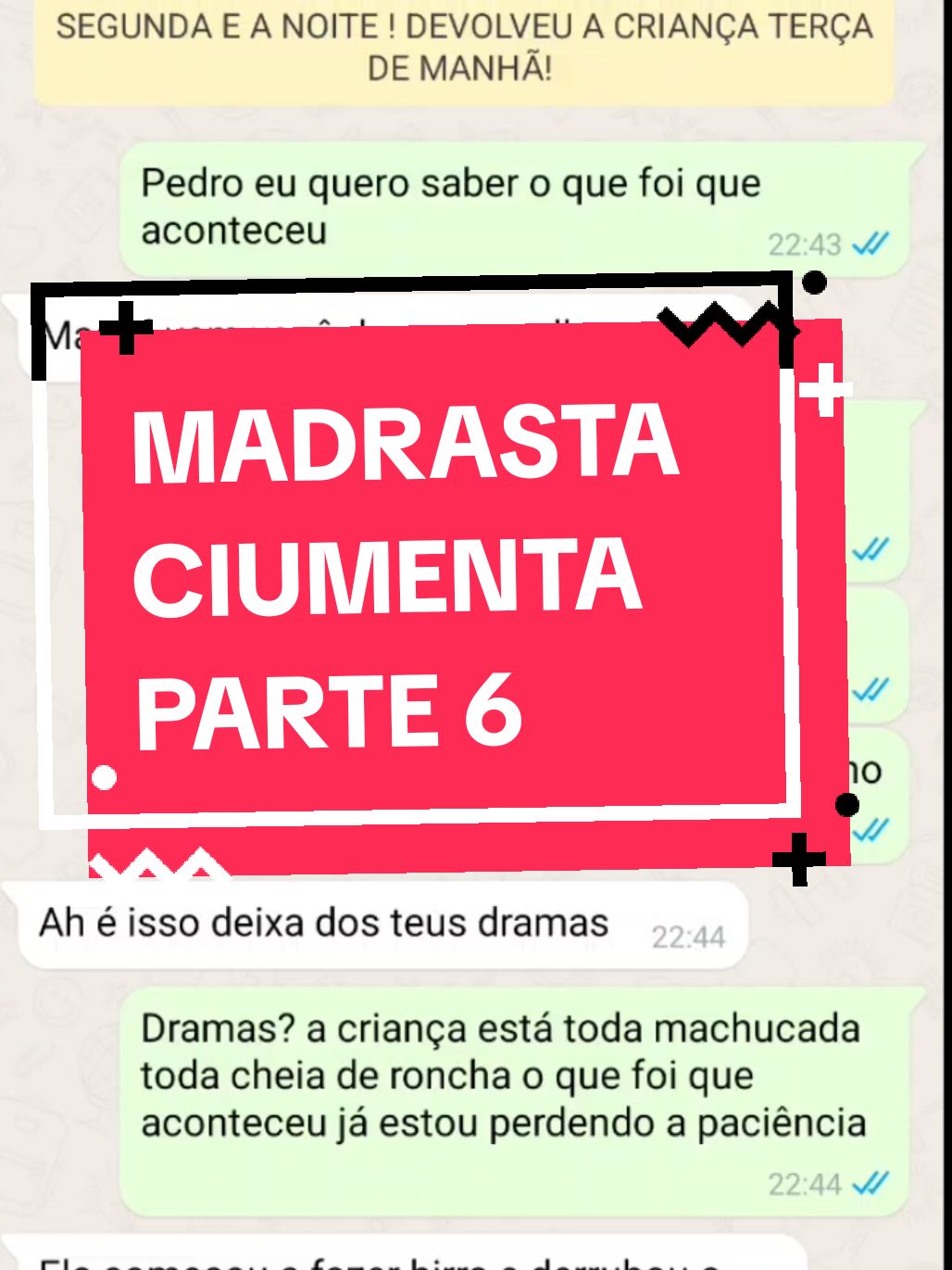The height and width of the screenshot is (1270, 952).
Task: Click the 'Ah é isso deixa dos teus dramas' bubble
Action: click(324, 920)
